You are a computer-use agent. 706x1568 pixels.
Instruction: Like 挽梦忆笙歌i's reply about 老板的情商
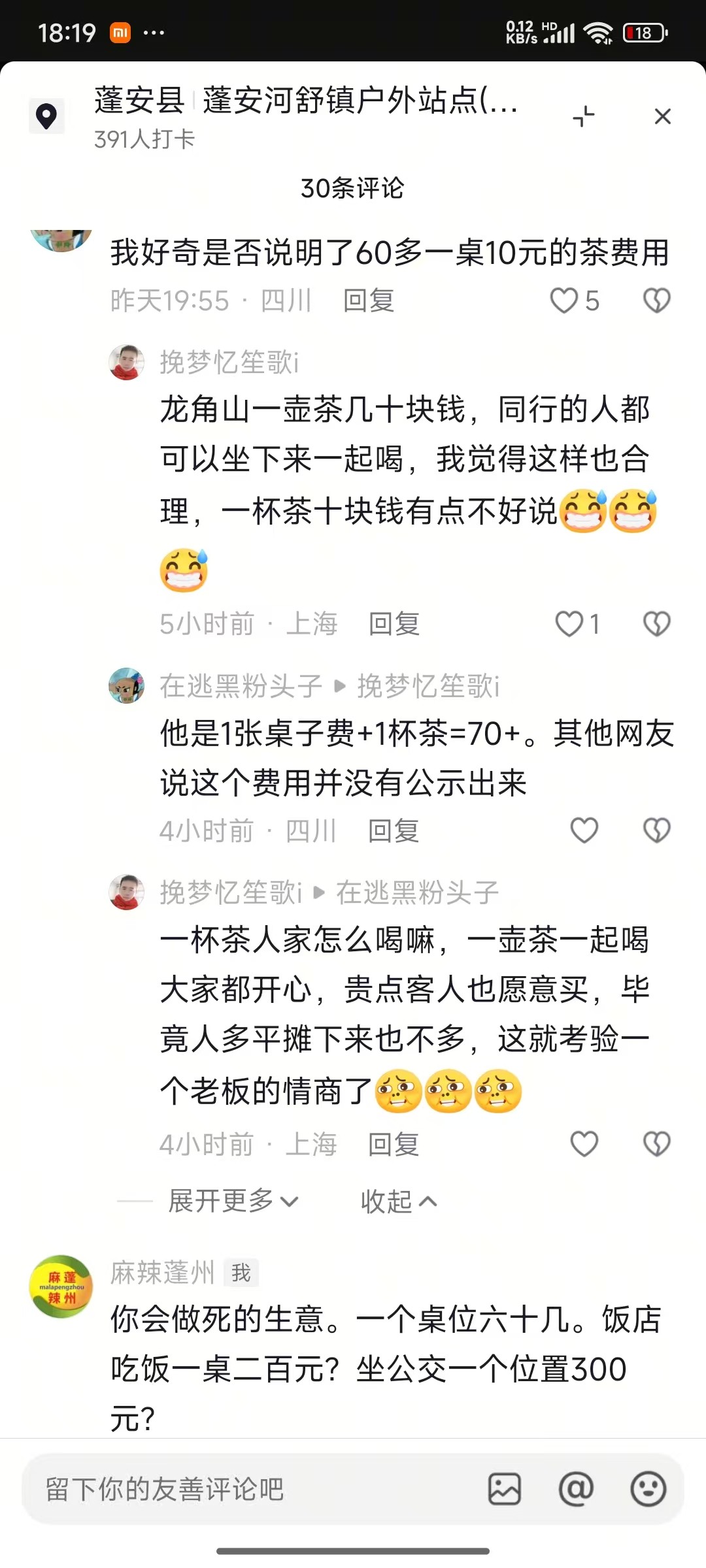584,1144
